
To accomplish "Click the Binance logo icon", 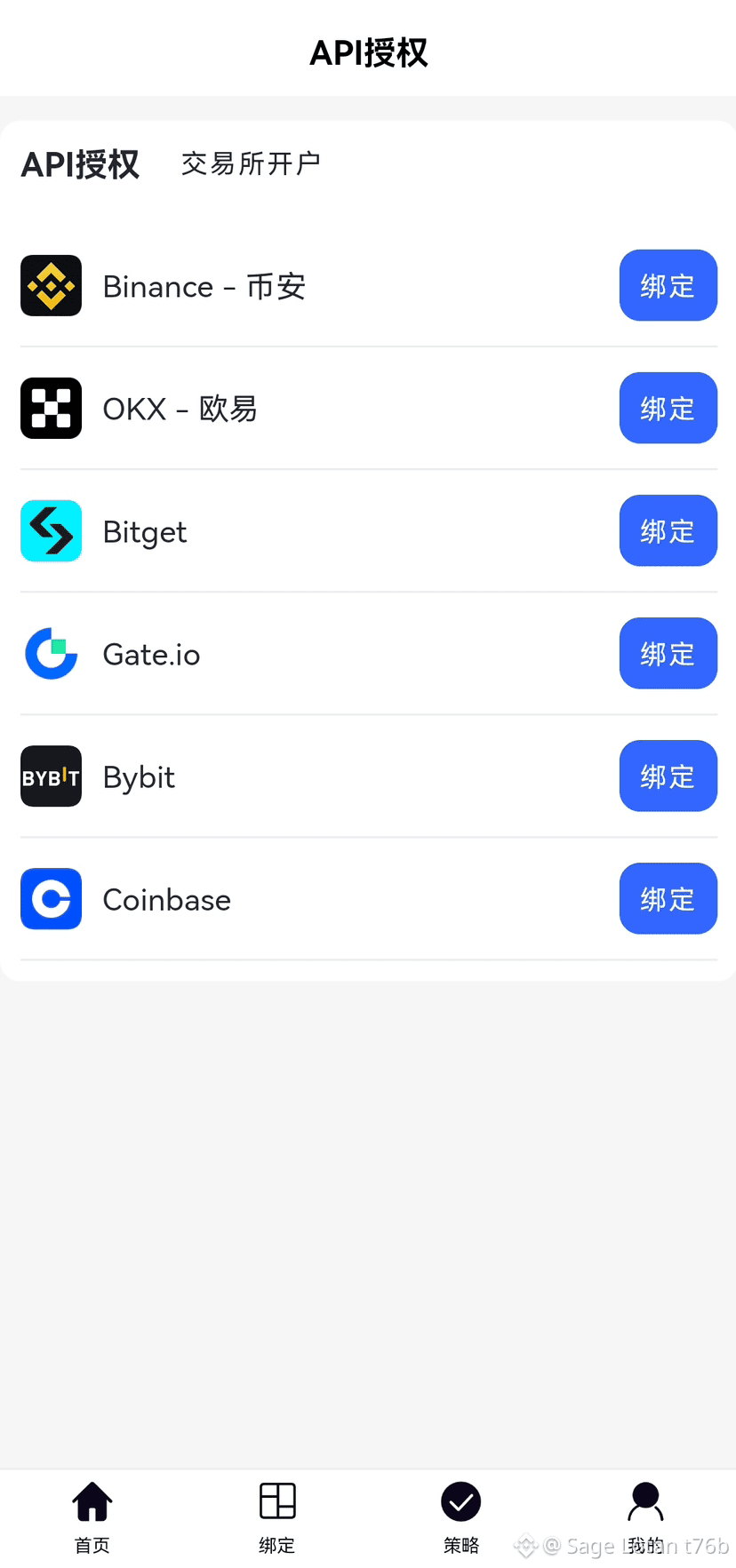I will click(x=51, y=285).
